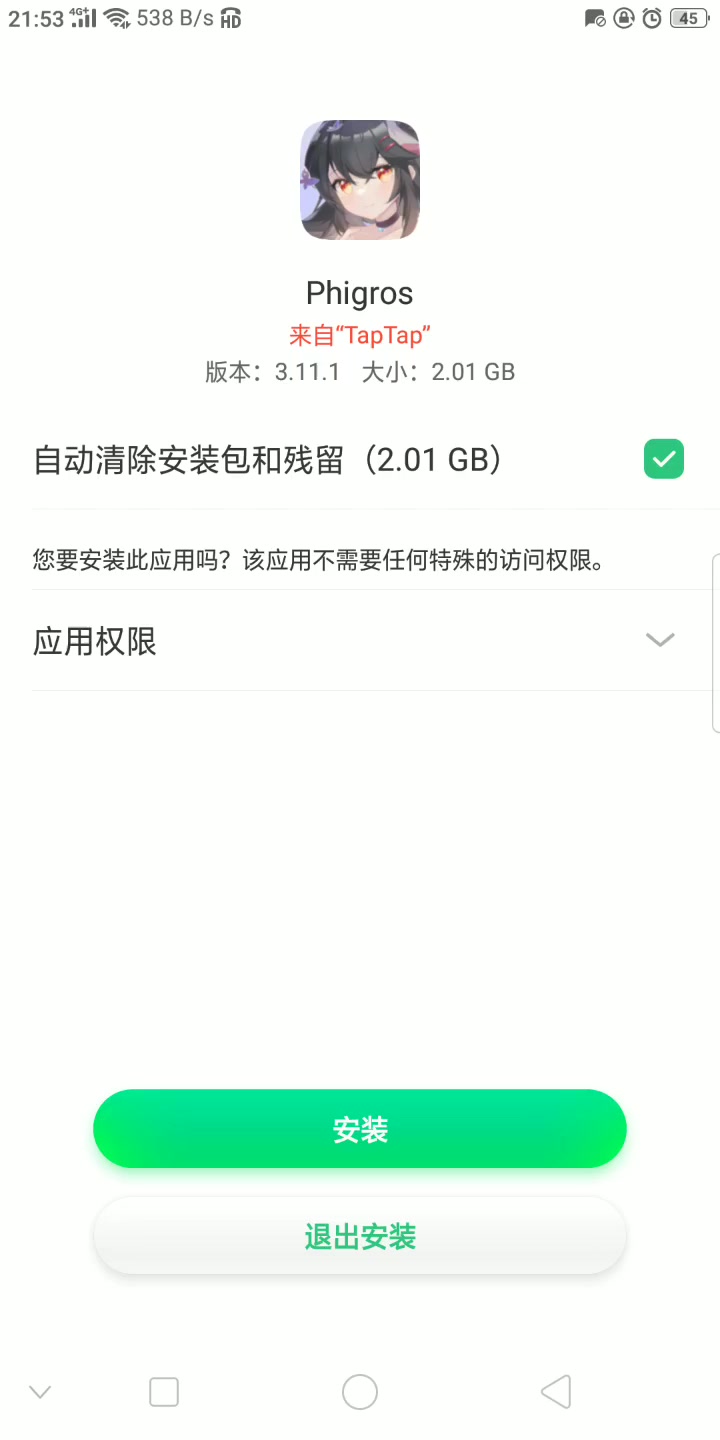Tap the green 安装 button
This screenshot has width=720, height=1440.
coord(360,1129)
